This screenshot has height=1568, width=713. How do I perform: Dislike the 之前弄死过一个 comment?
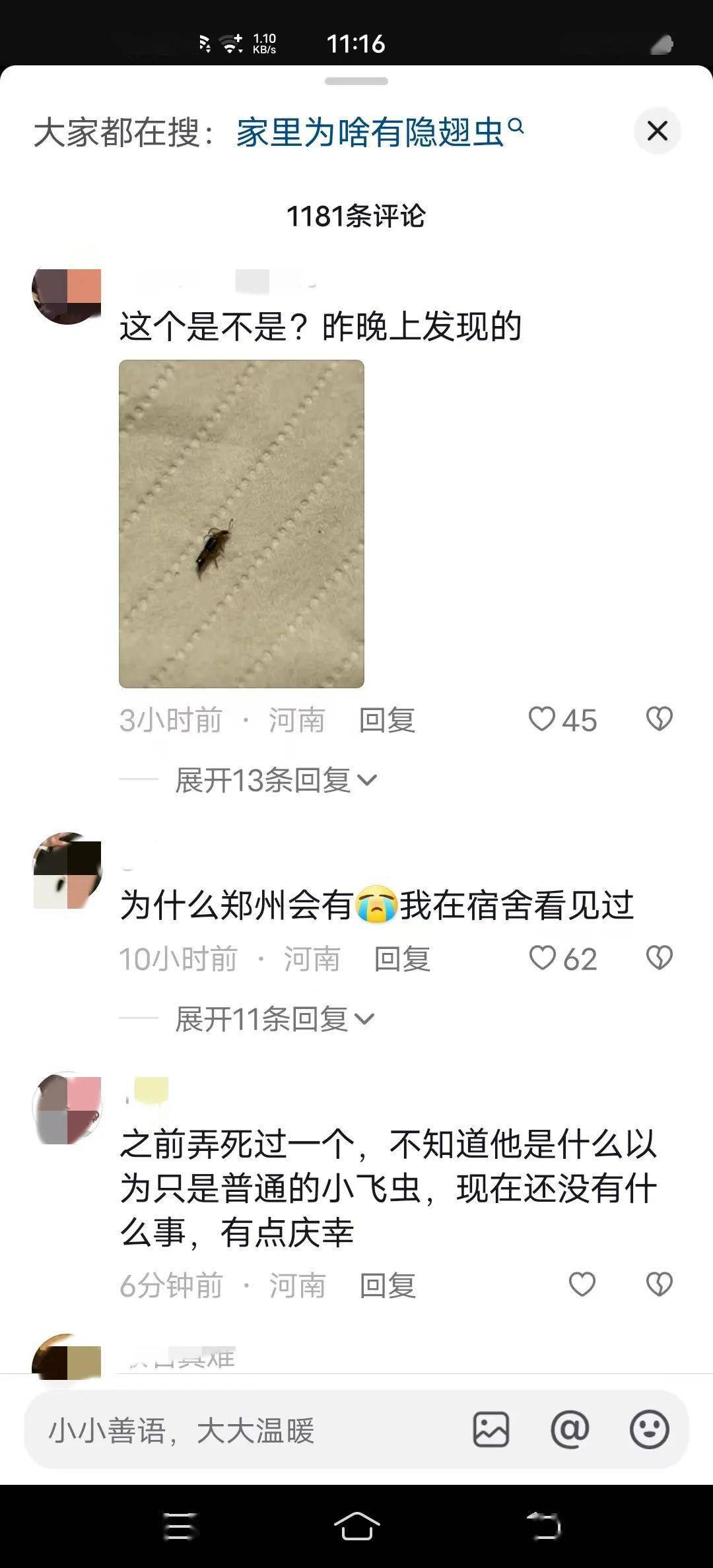(659, 1284)
